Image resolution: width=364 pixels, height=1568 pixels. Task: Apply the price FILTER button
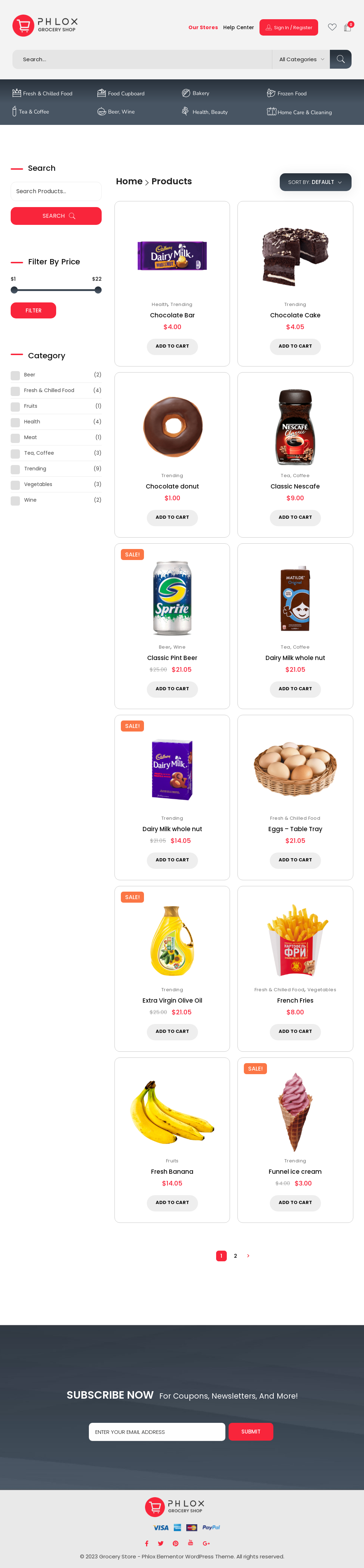33,311
